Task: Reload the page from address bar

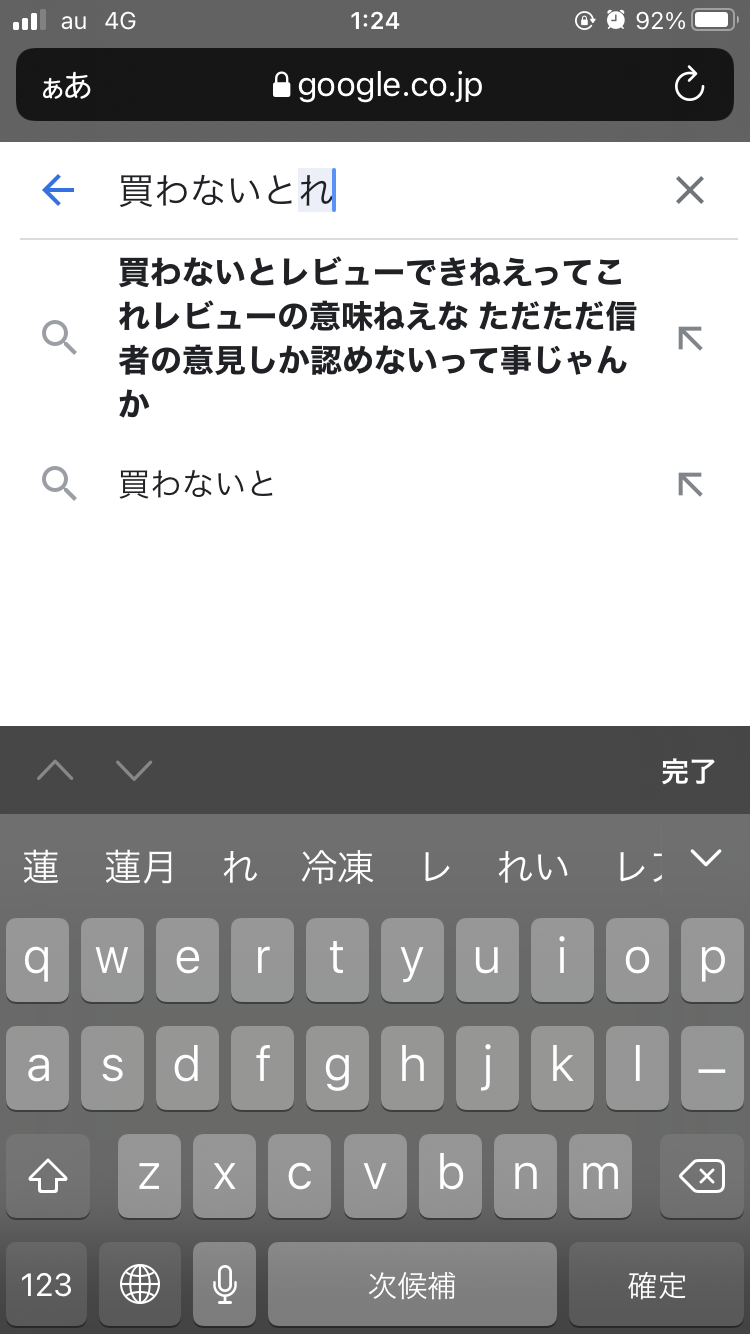Action: 690,86
